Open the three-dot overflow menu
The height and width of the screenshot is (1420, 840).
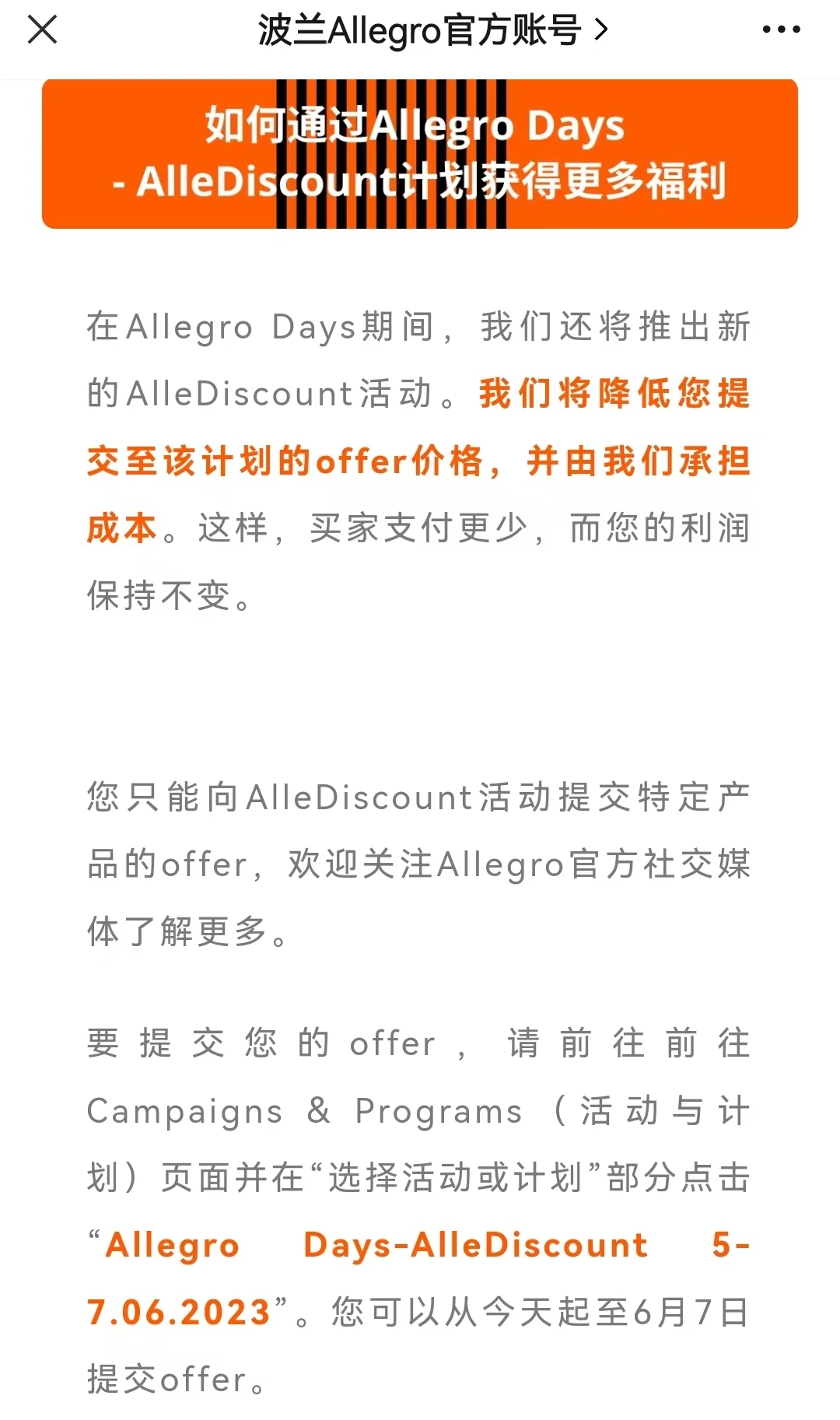781,30
